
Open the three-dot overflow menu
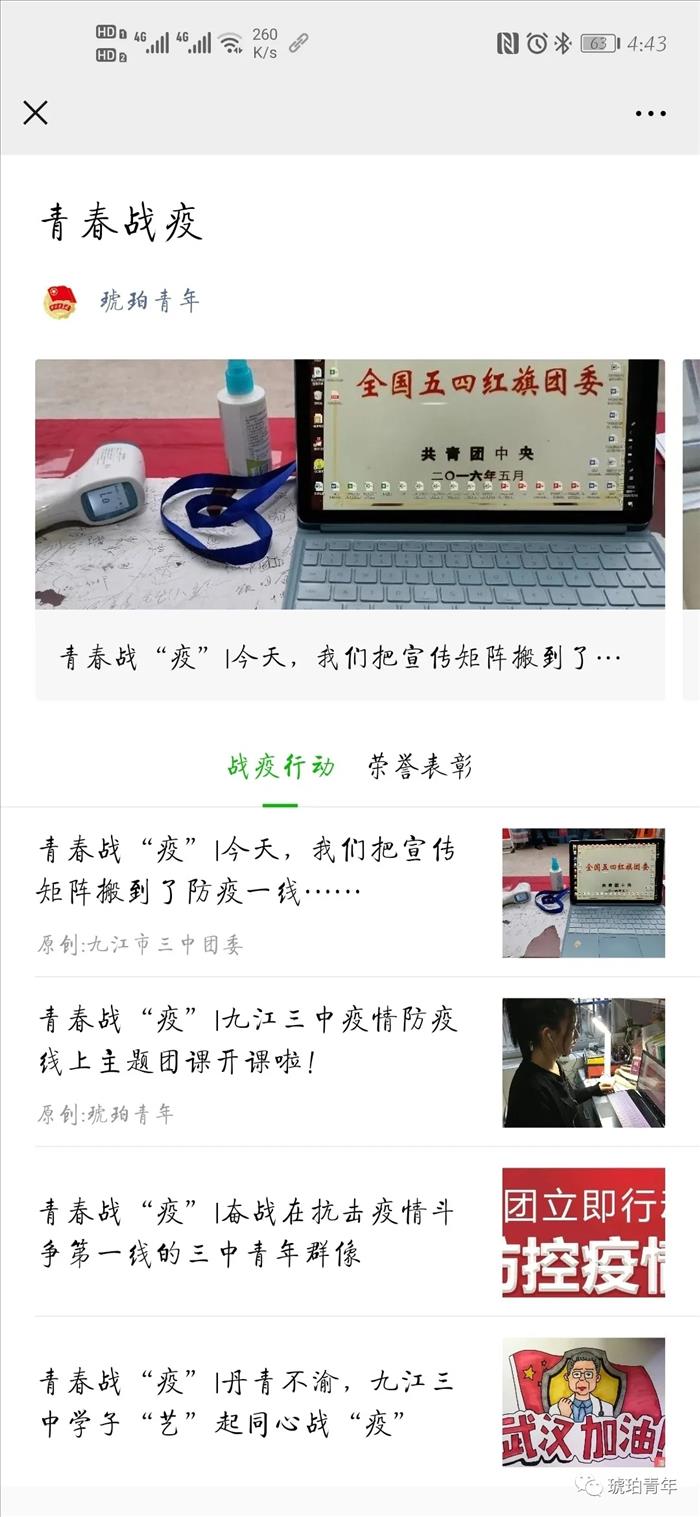tap(650, 113)
